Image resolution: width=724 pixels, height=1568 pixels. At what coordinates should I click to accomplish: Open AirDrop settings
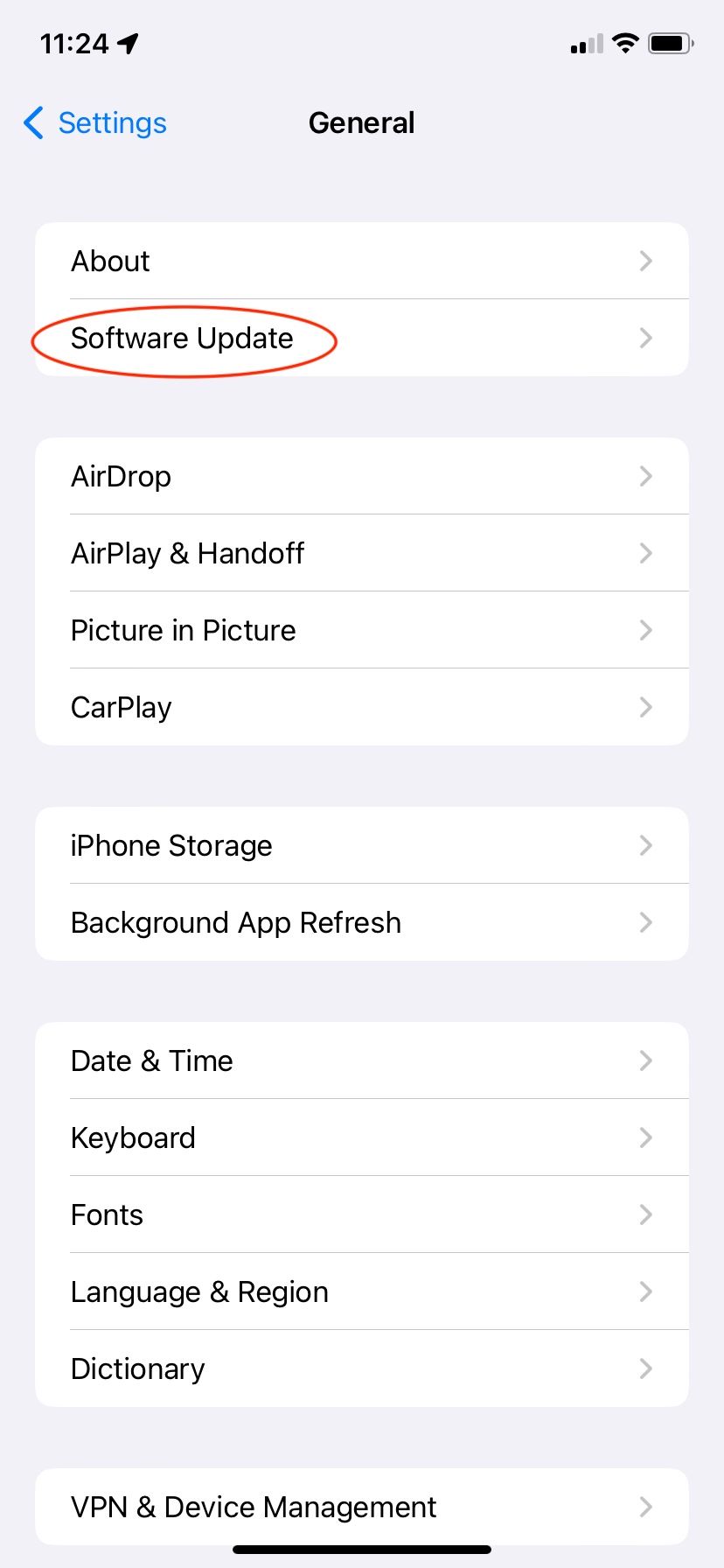[361, 477]
